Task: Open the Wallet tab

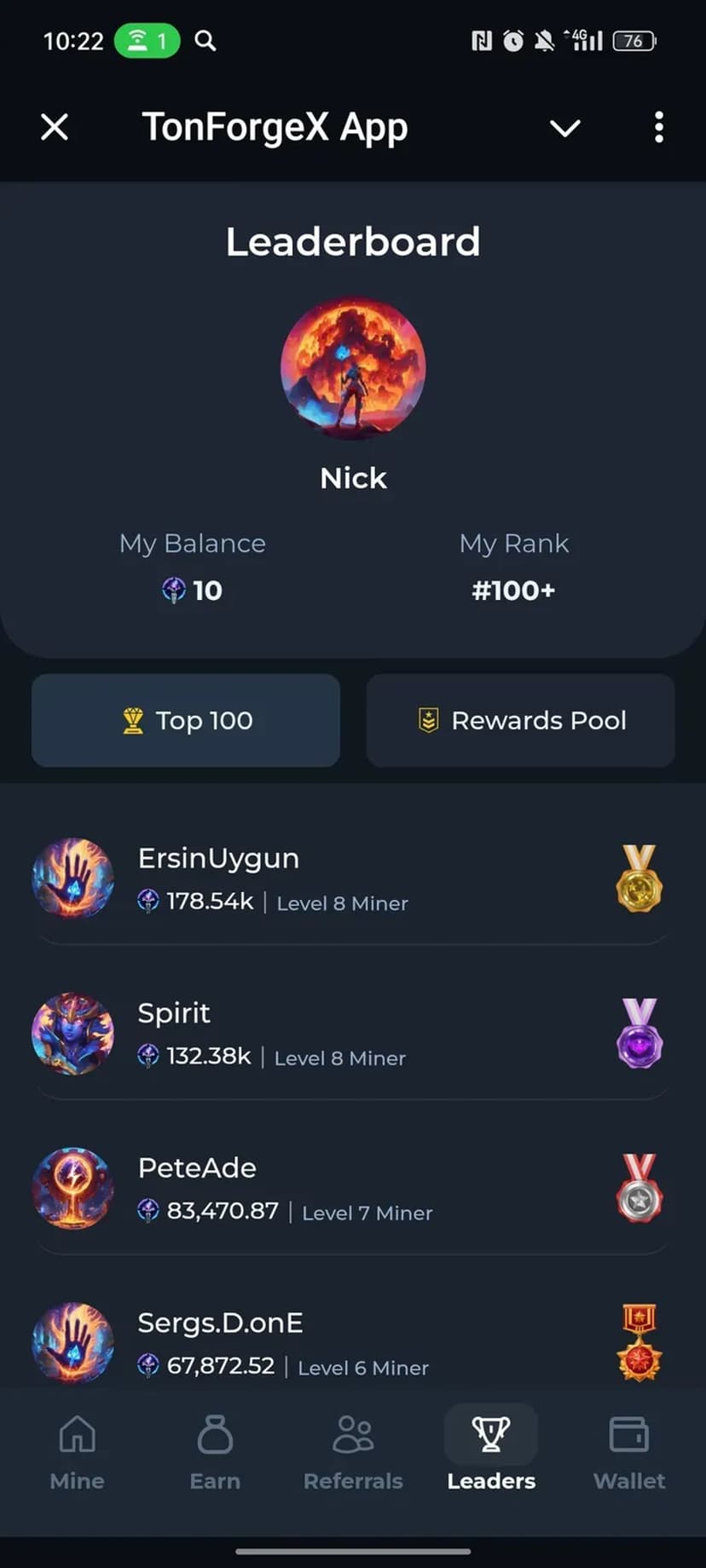Action: (629, 1452)
